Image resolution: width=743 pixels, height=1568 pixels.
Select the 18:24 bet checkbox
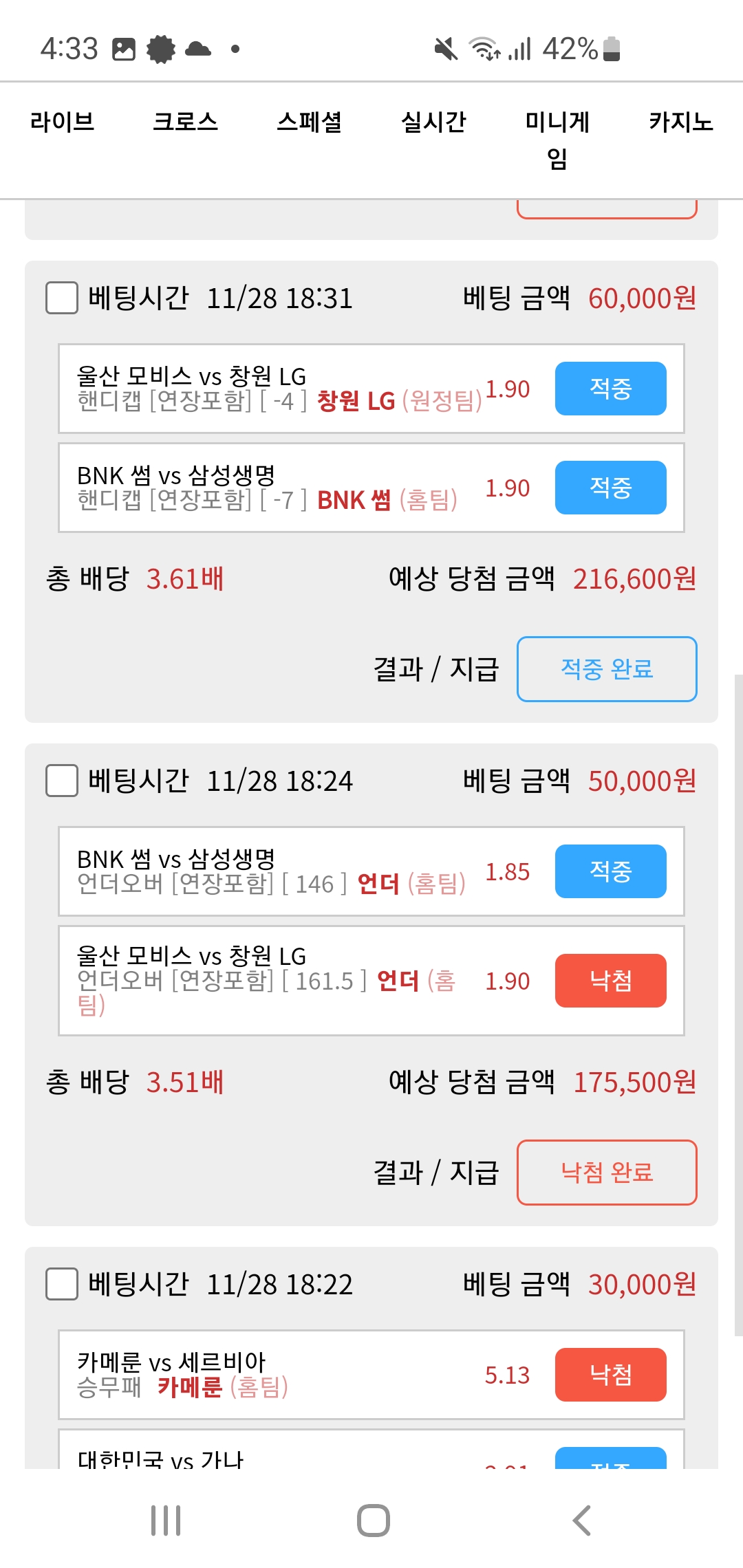[62, 781]
